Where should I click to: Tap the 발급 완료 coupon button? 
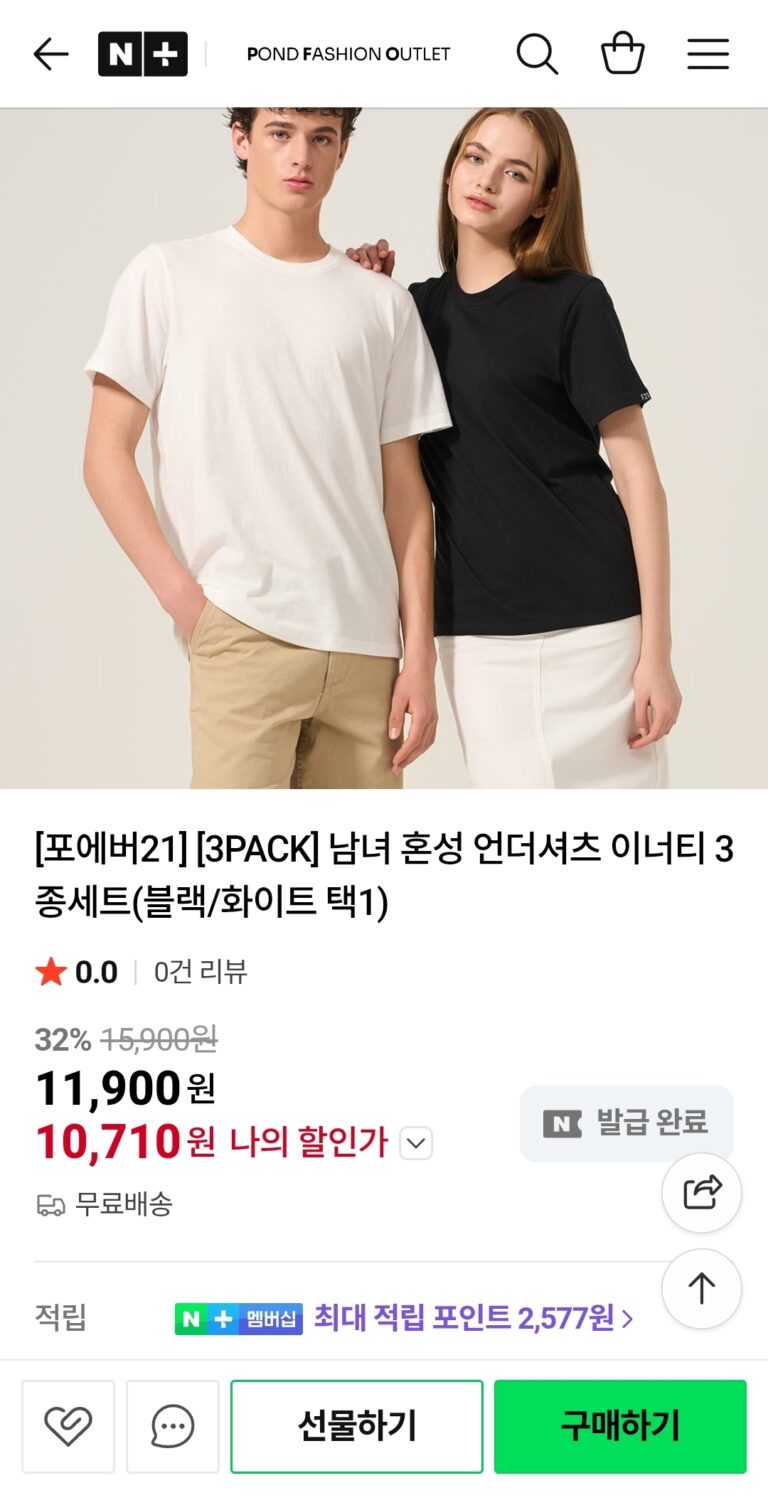click(x=627, y=1123)
